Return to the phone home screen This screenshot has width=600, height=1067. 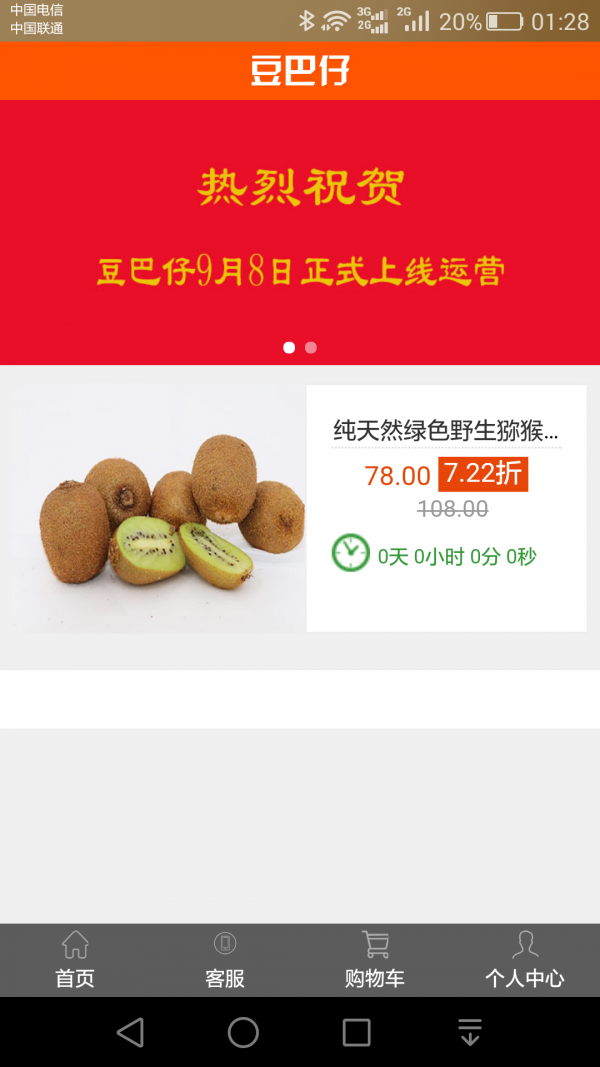(243, 1032)
